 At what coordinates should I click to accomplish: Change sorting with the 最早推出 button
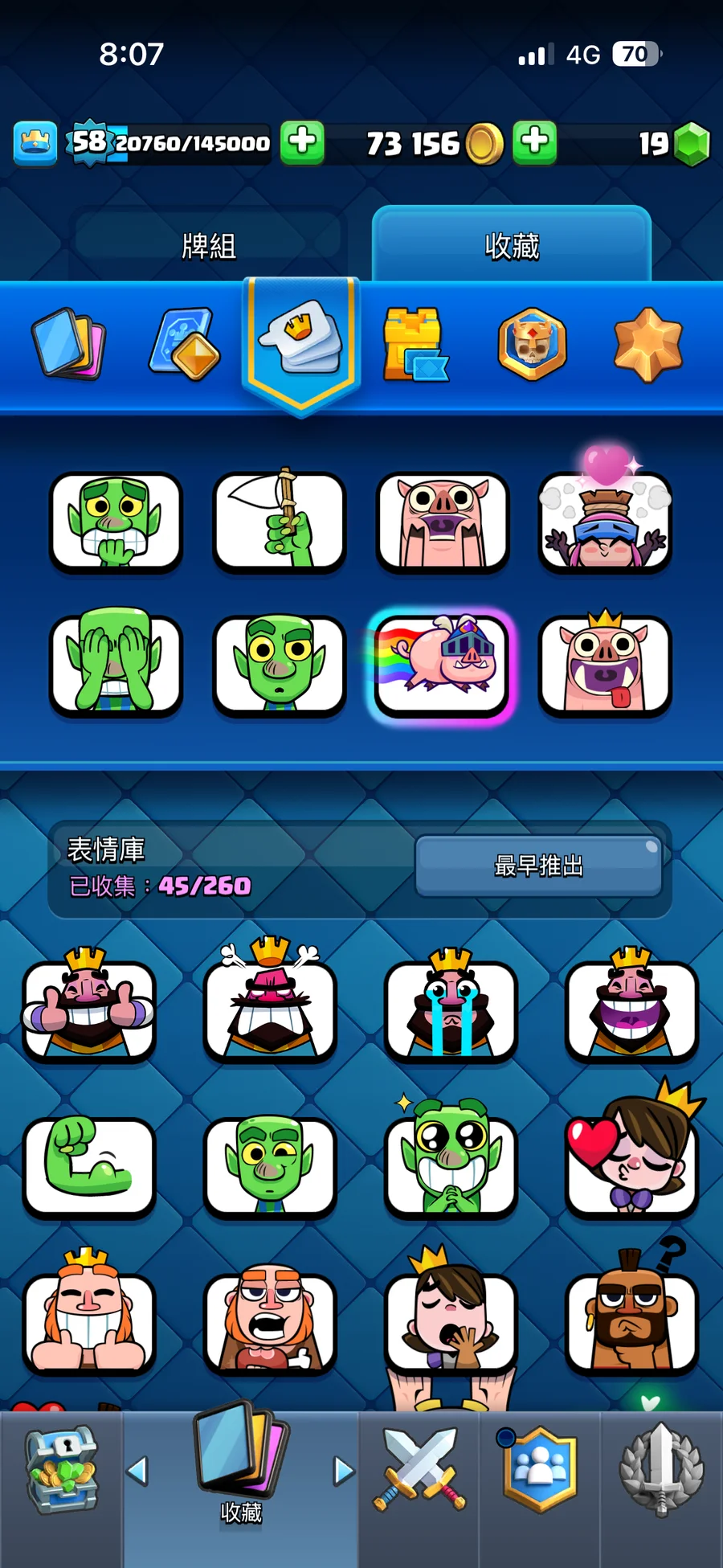[x=538, y=866]
